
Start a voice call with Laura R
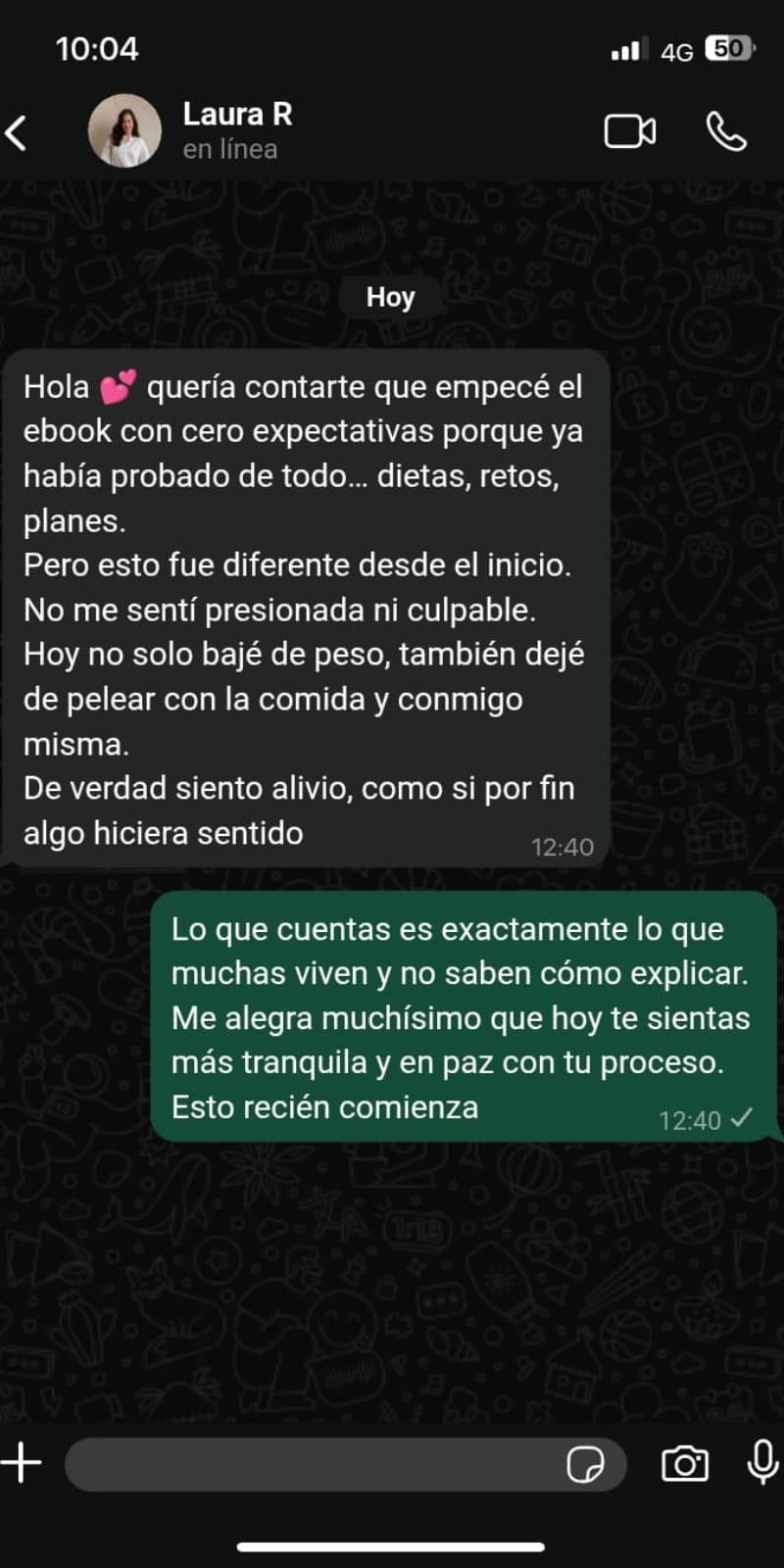click(x=726, y=131)
